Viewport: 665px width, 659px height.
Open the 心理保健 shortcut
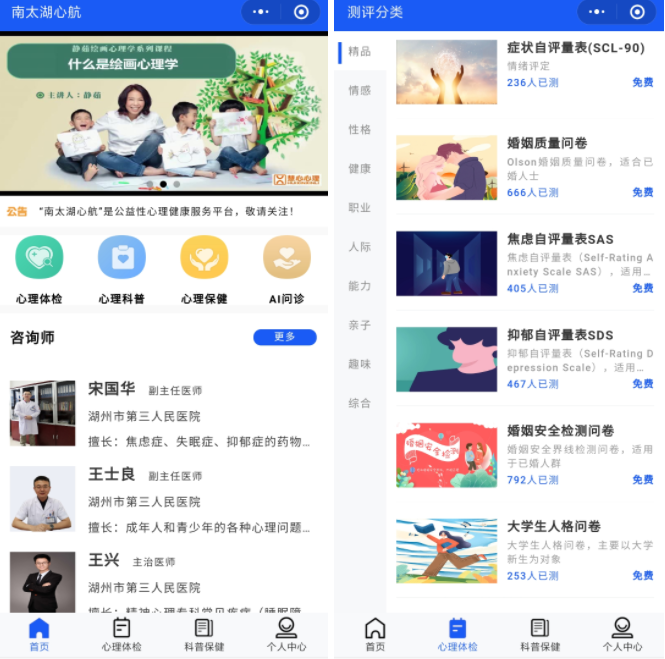pos(204,258)
